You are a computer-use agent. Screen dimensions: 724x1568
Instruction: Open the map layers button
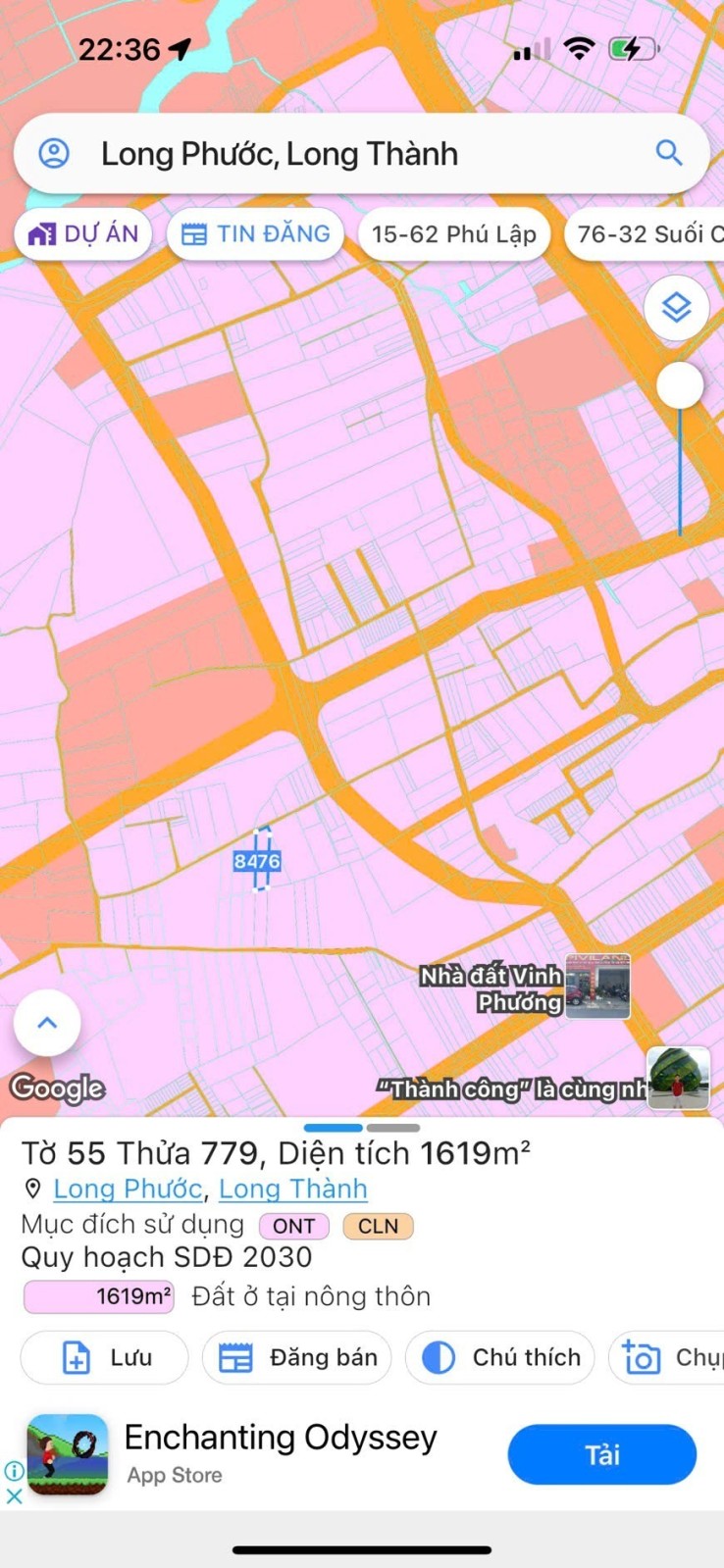(677, 308)
